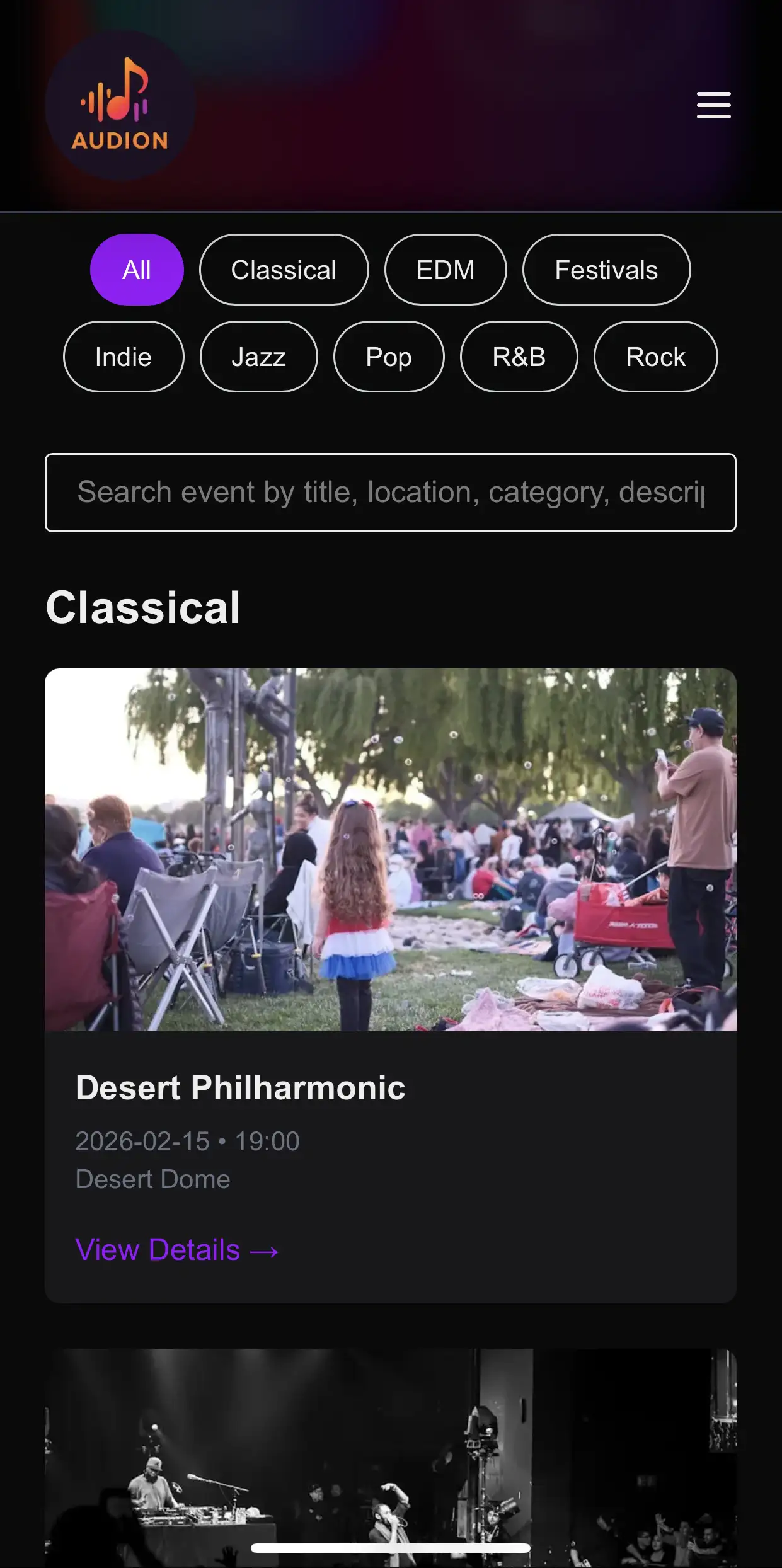Open the hamburger menu

[x=713, y=105]
